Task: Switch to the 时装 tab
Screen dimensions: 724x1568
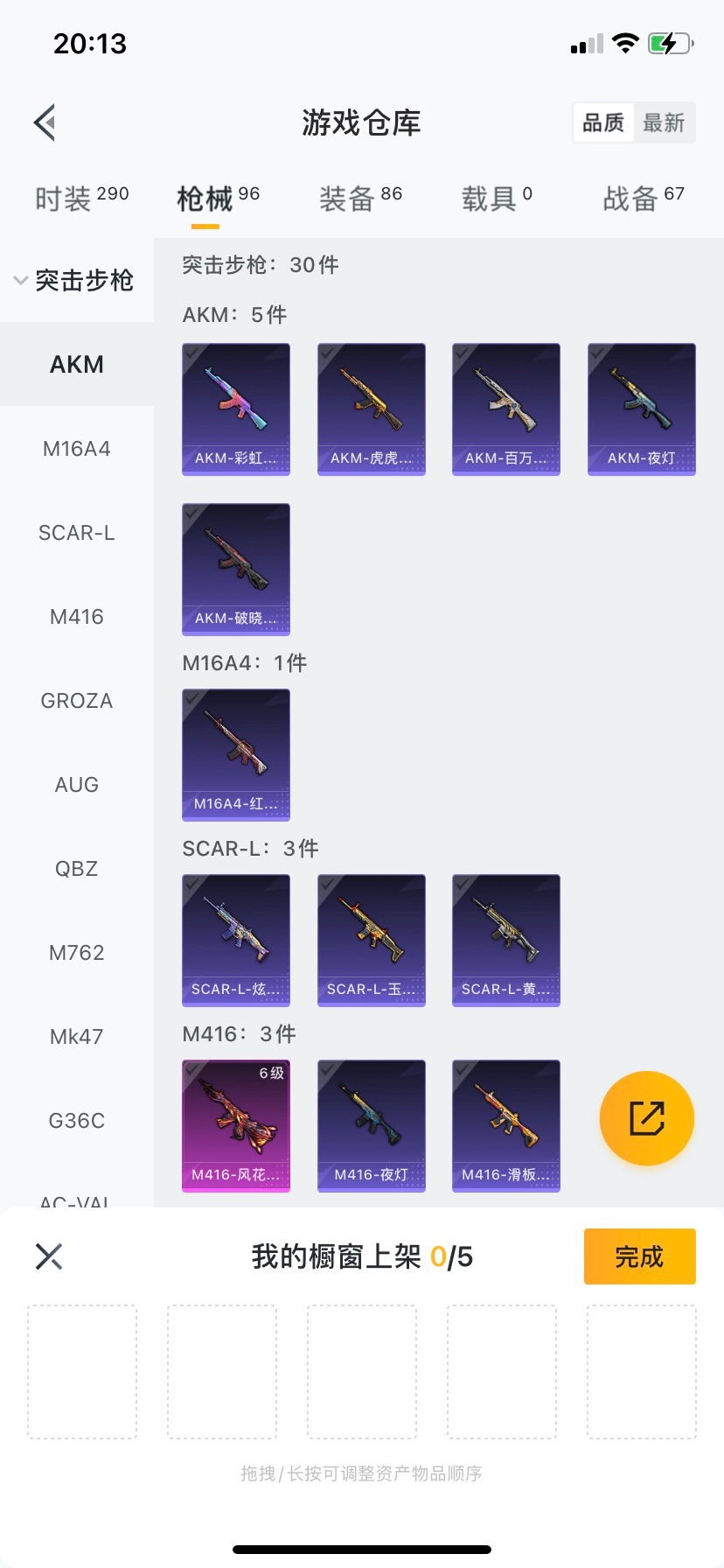Action: pos(81,199)
